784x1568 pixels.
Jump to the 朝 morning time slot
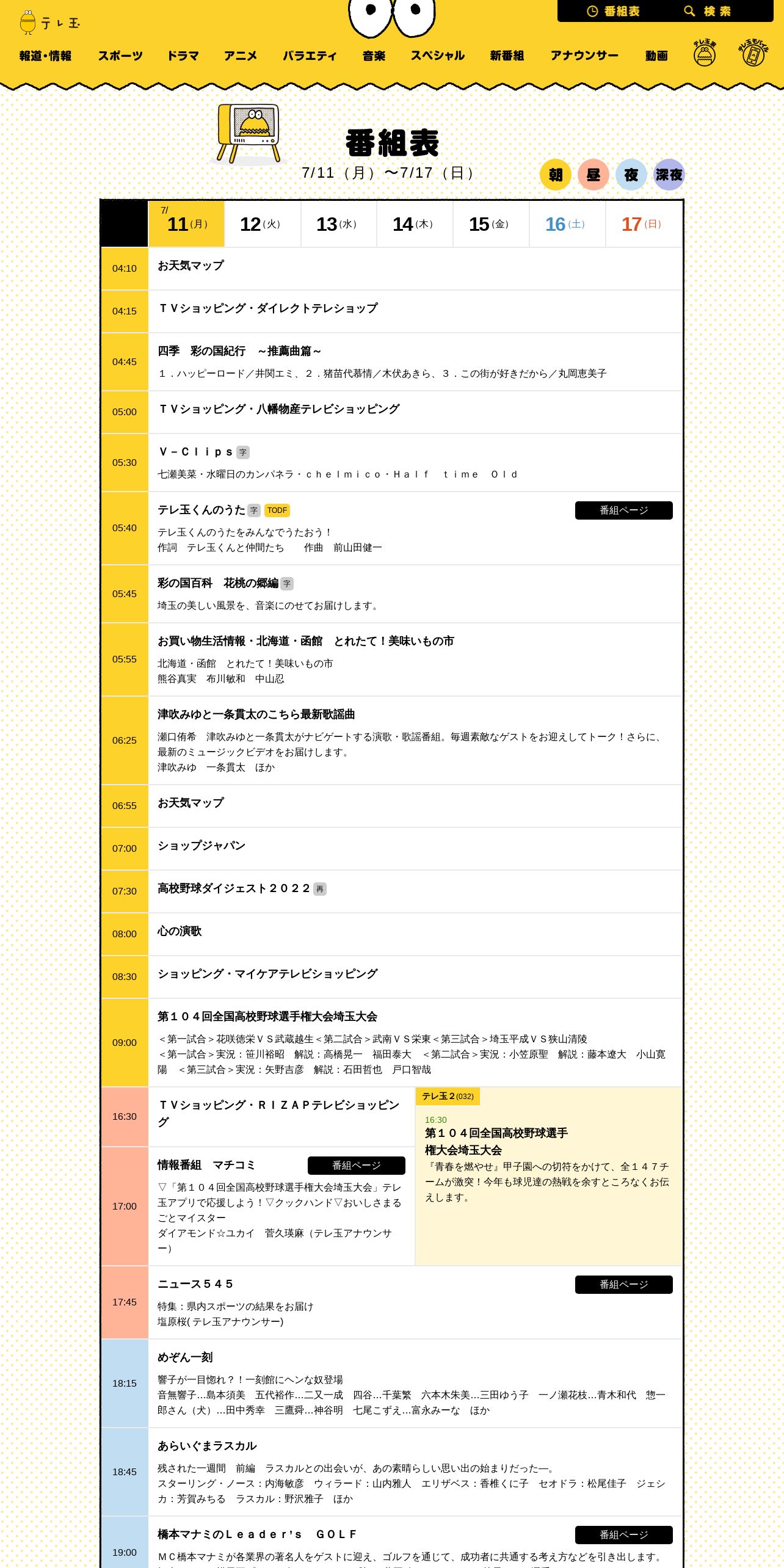[556, 175]
